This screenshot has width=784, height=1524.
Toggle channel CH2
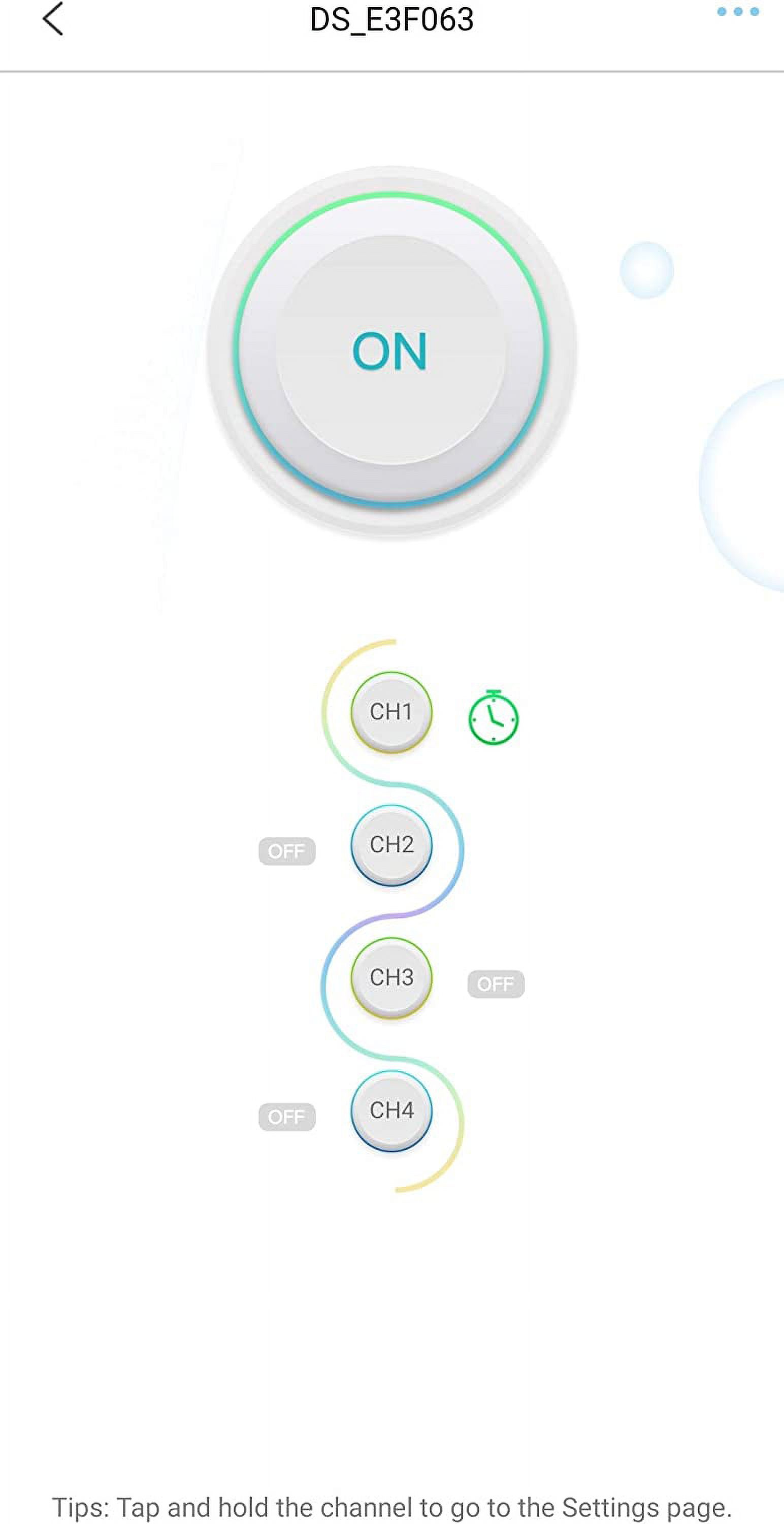(391, 845)
